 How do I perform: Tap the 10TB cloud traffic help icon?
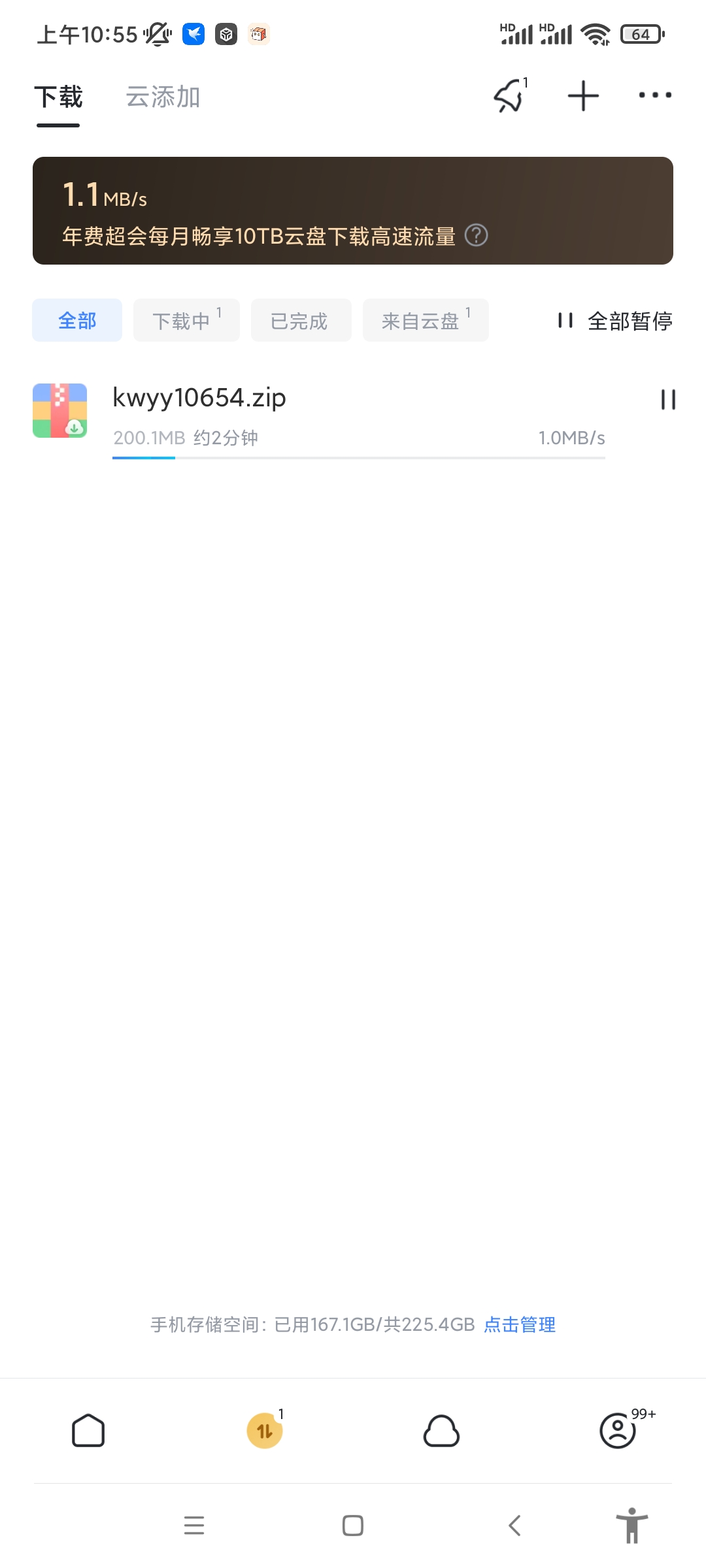[x=476, y=235]
